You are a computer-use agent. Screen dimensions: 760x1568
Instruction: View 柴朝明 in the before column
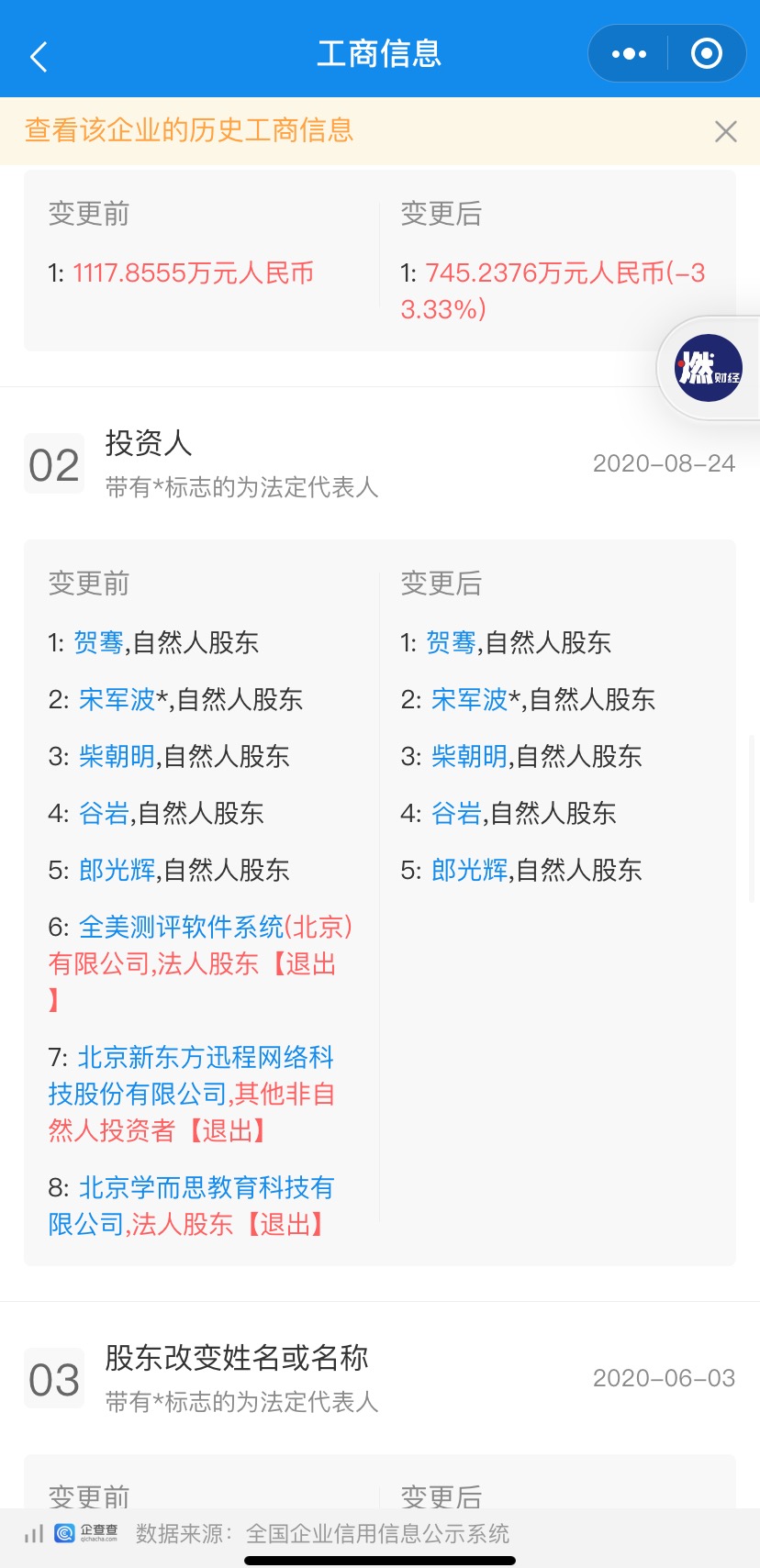tap(117, 757)
